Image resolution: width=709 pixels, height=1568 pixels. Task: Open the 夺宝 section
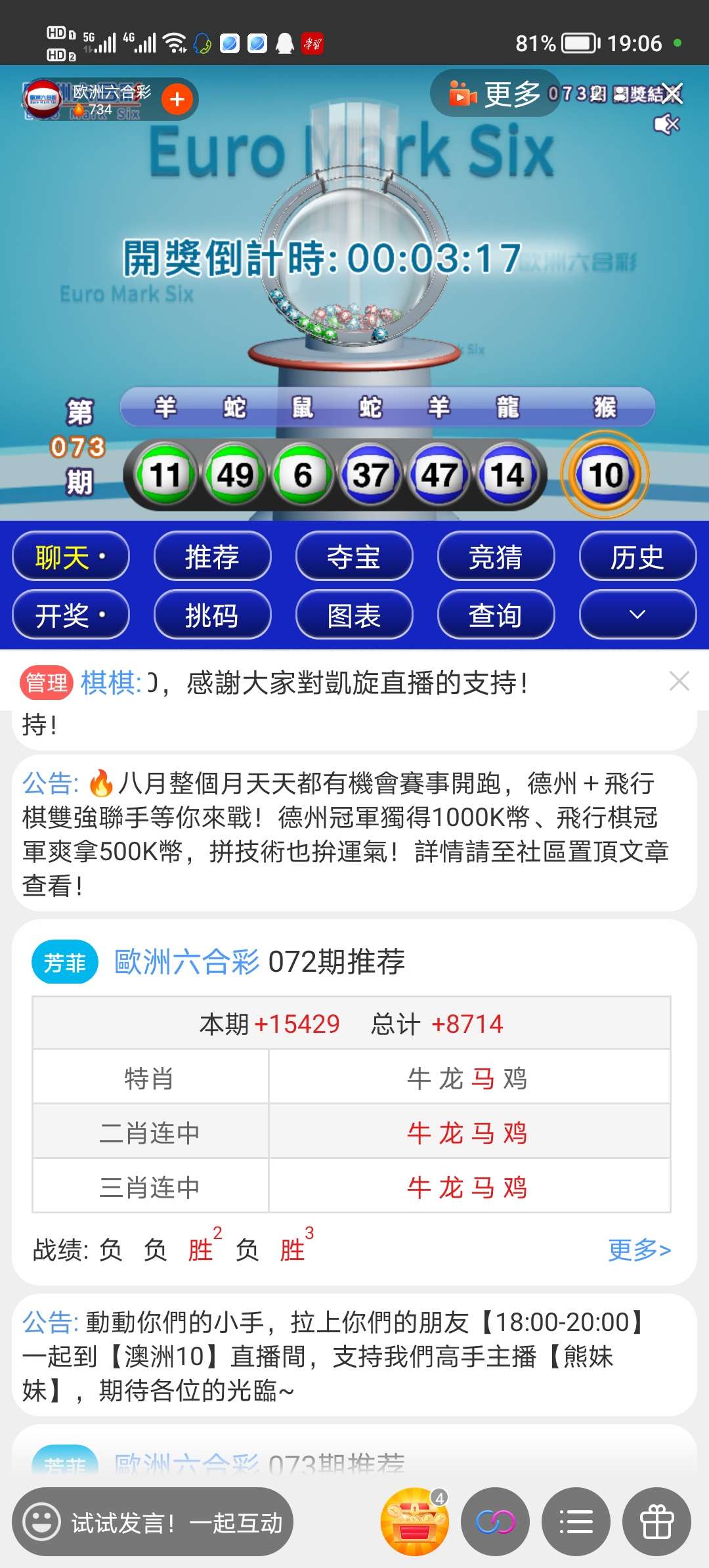pos(354,557)
